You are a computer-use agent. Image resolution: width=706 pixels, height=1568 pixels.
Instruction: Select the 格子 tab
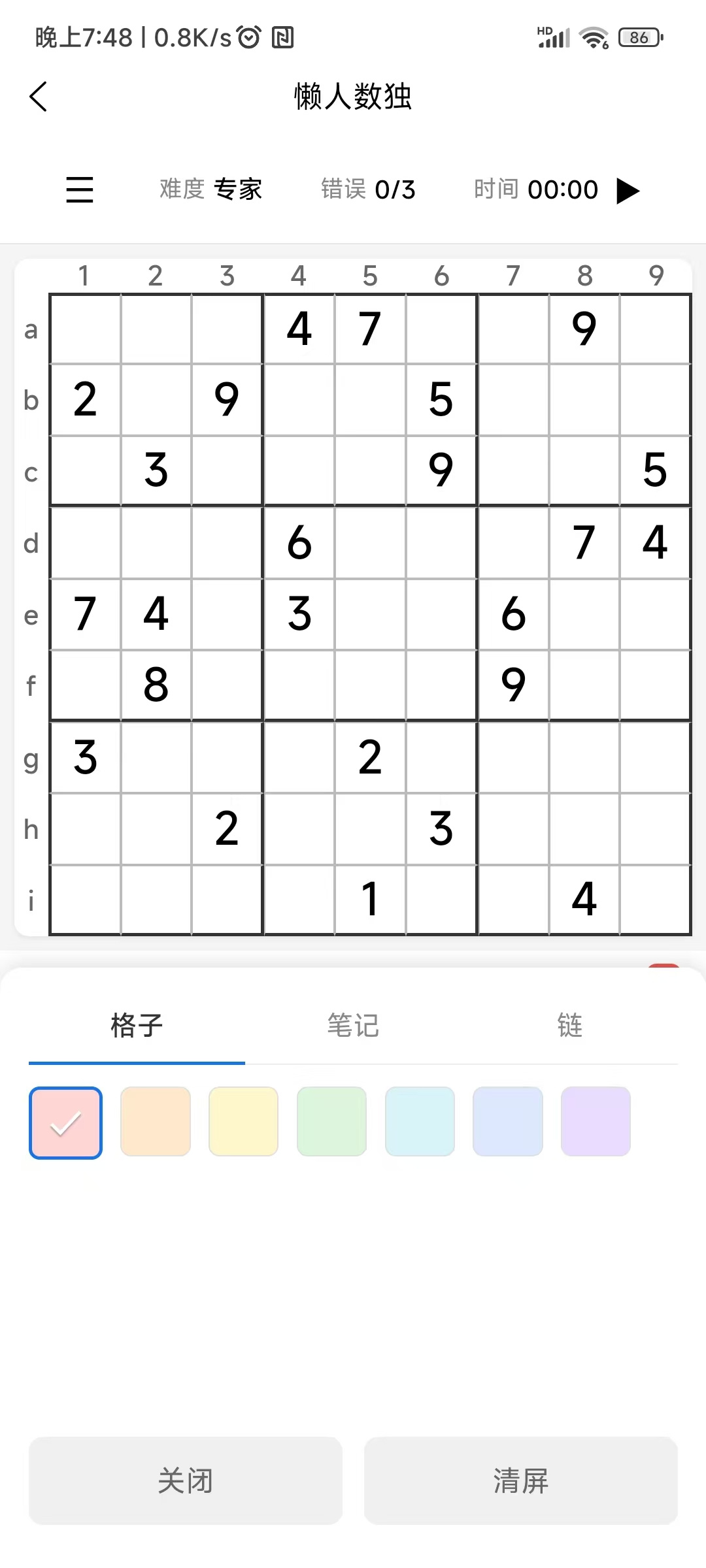point(137,1026)
